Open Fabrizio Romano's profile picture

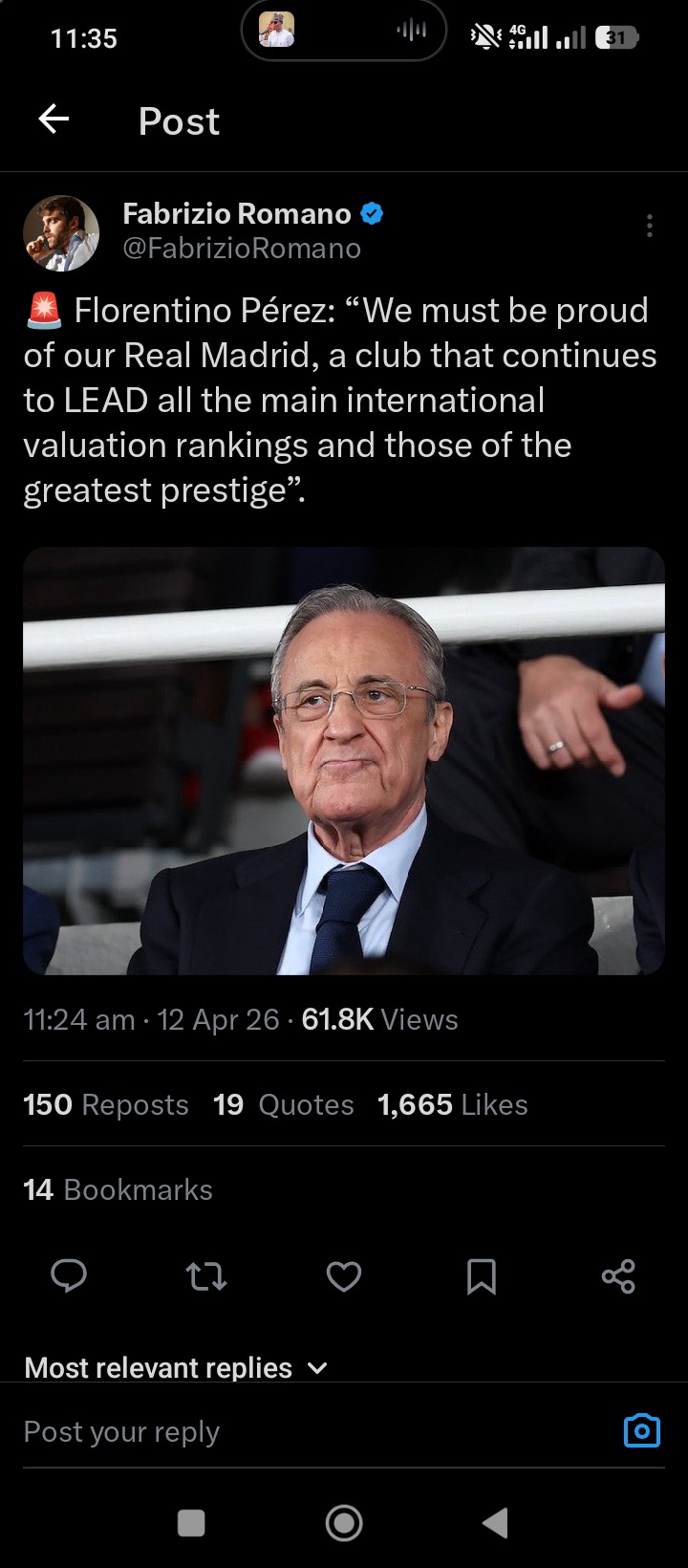(61, 233)
